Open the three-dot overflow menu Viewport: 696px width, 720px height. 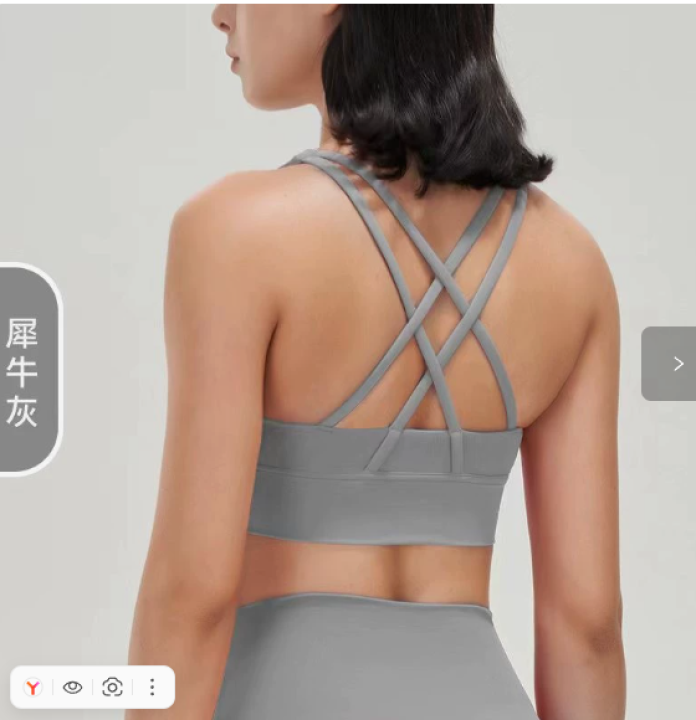[x=152, y=687]
